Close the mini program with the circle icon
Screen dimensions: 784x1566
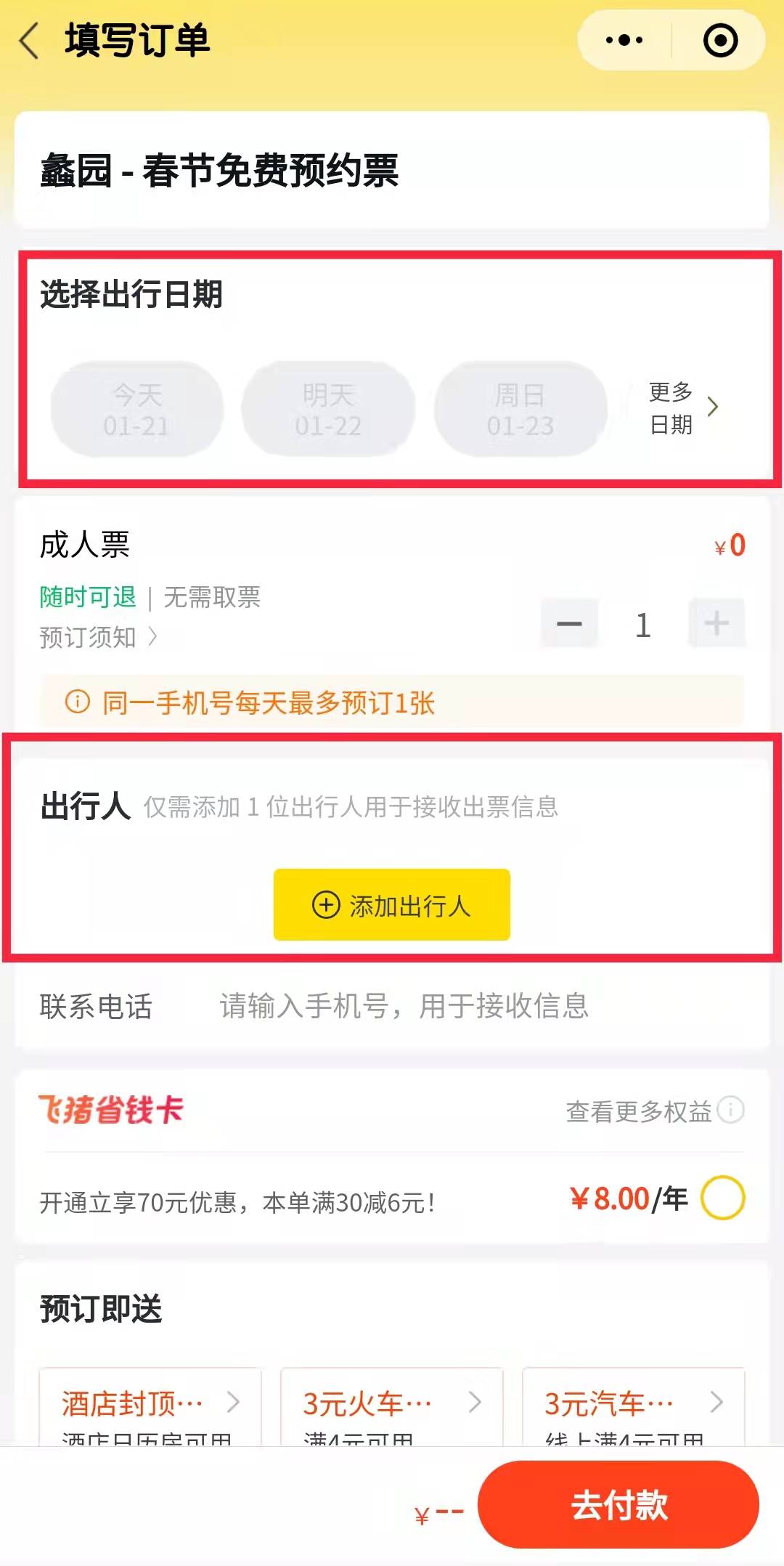click(x=720, y=41)
